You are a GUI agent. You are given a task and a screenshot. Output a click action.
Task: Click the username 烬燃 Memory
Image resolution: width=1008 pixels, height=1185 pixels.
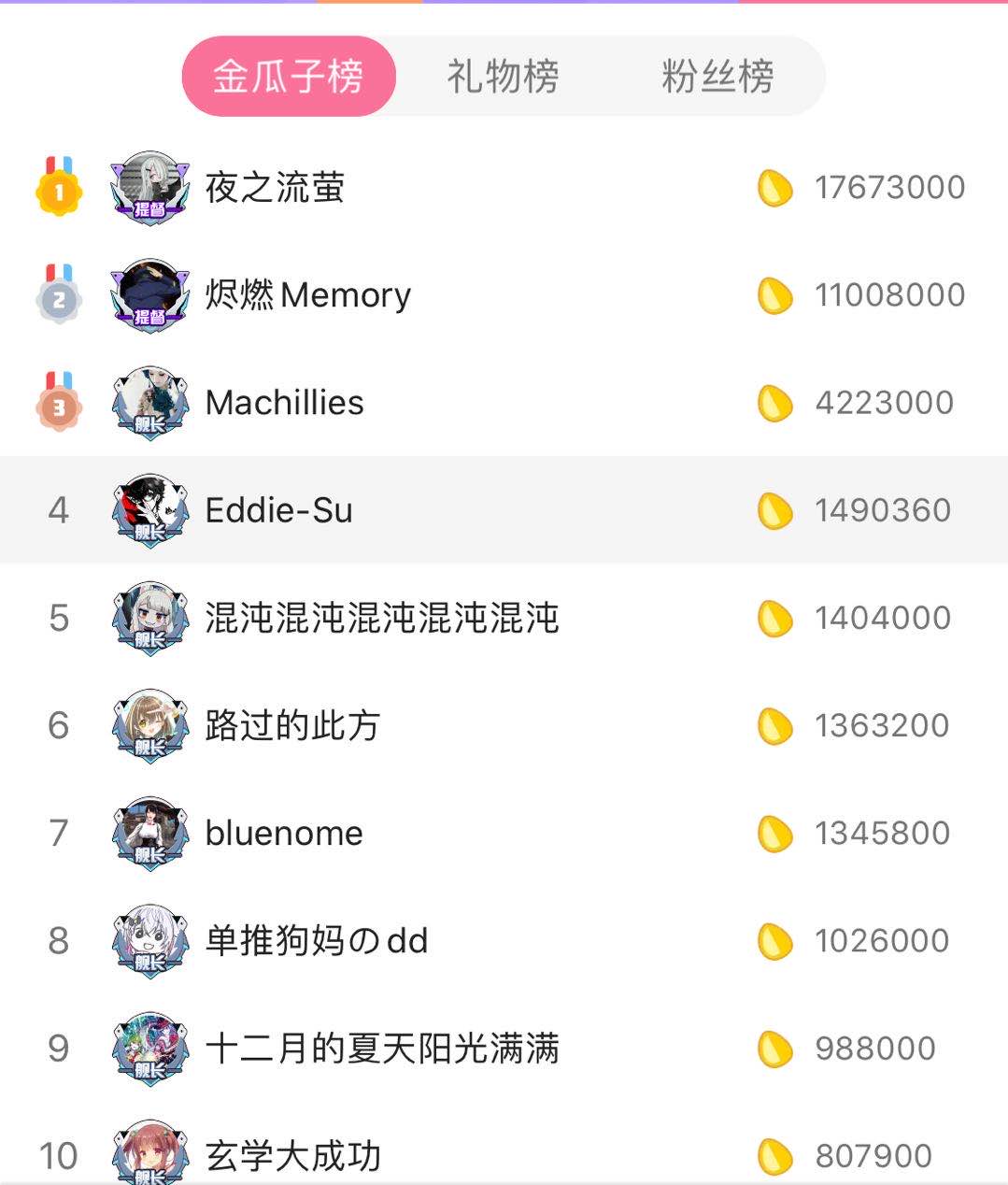(306, 294)
